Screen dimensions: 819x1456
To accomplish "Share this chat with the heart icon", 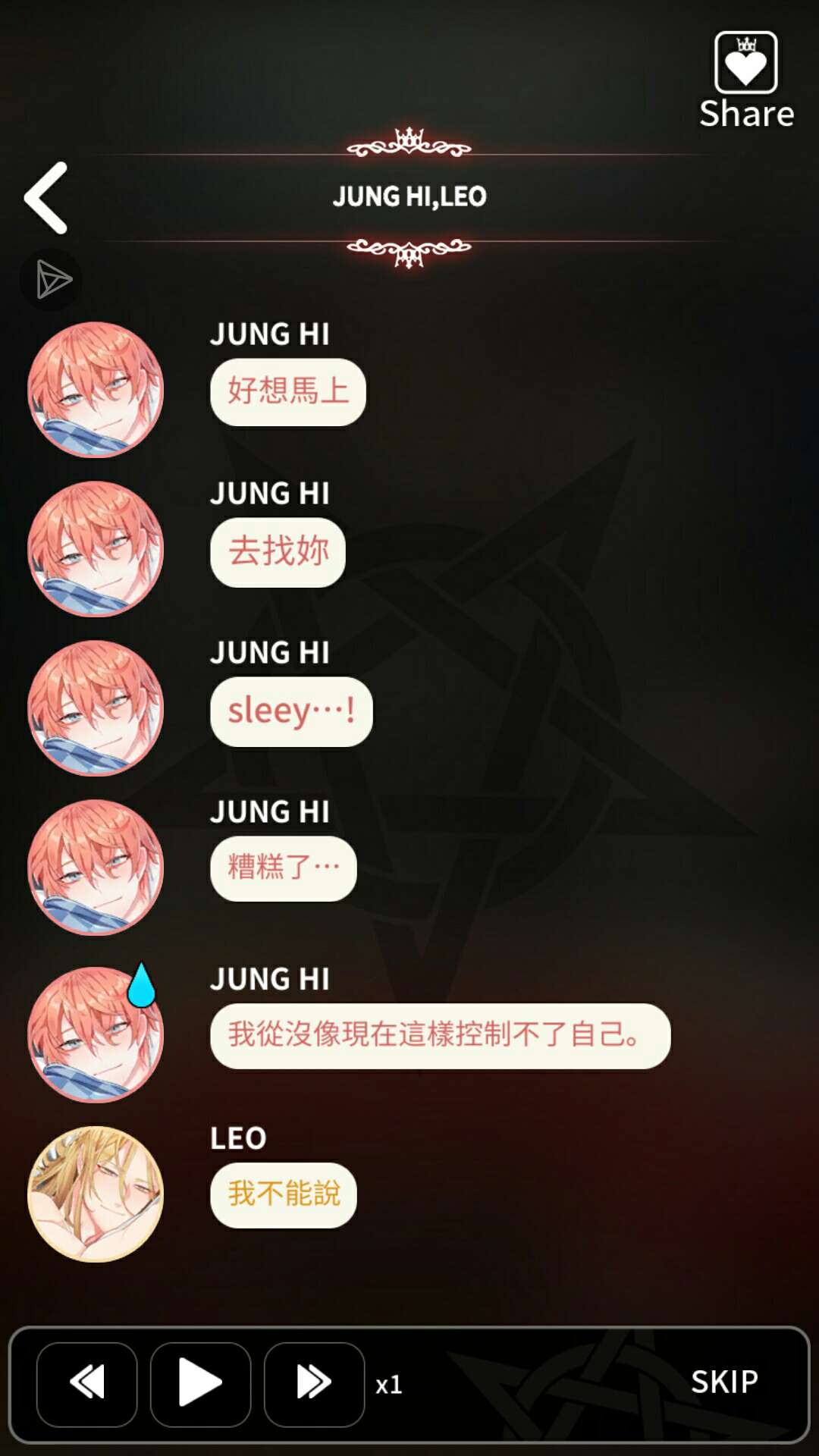I will click(x=746, y=79).
